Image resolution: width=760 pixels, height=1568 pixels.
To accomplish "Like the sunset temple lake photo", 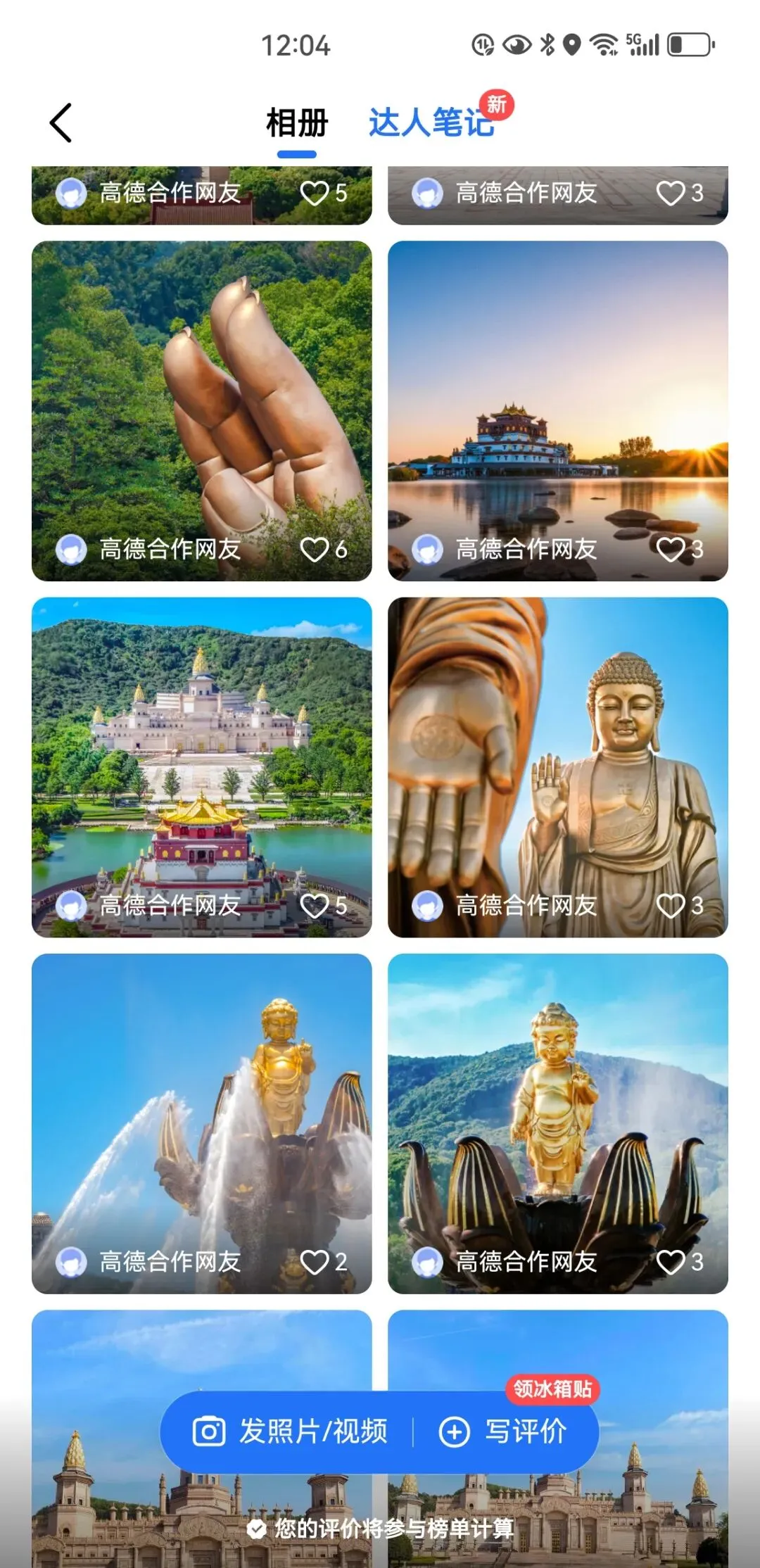I will coord(671,550).
